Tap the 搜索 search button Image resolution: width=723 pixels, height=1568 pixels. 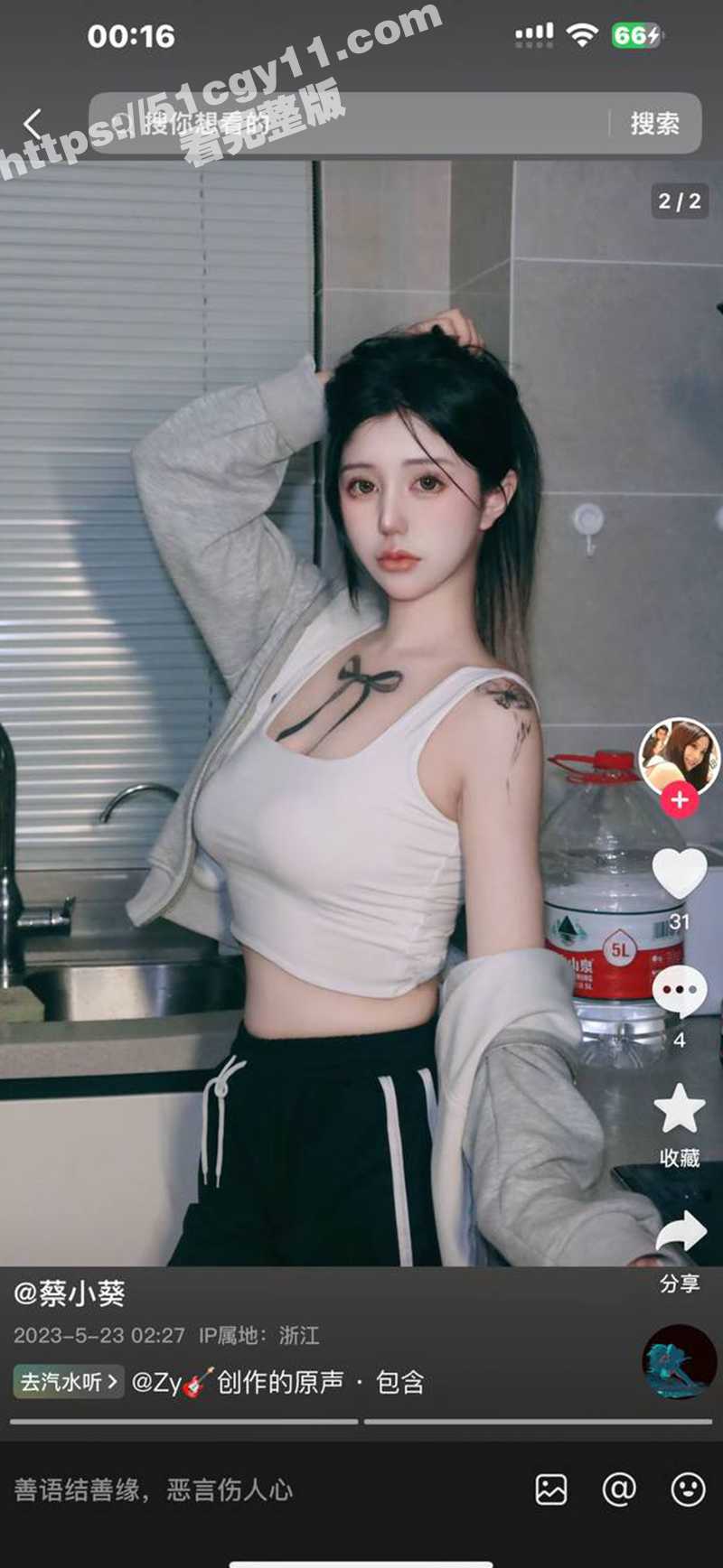click(x=654, y=124)
